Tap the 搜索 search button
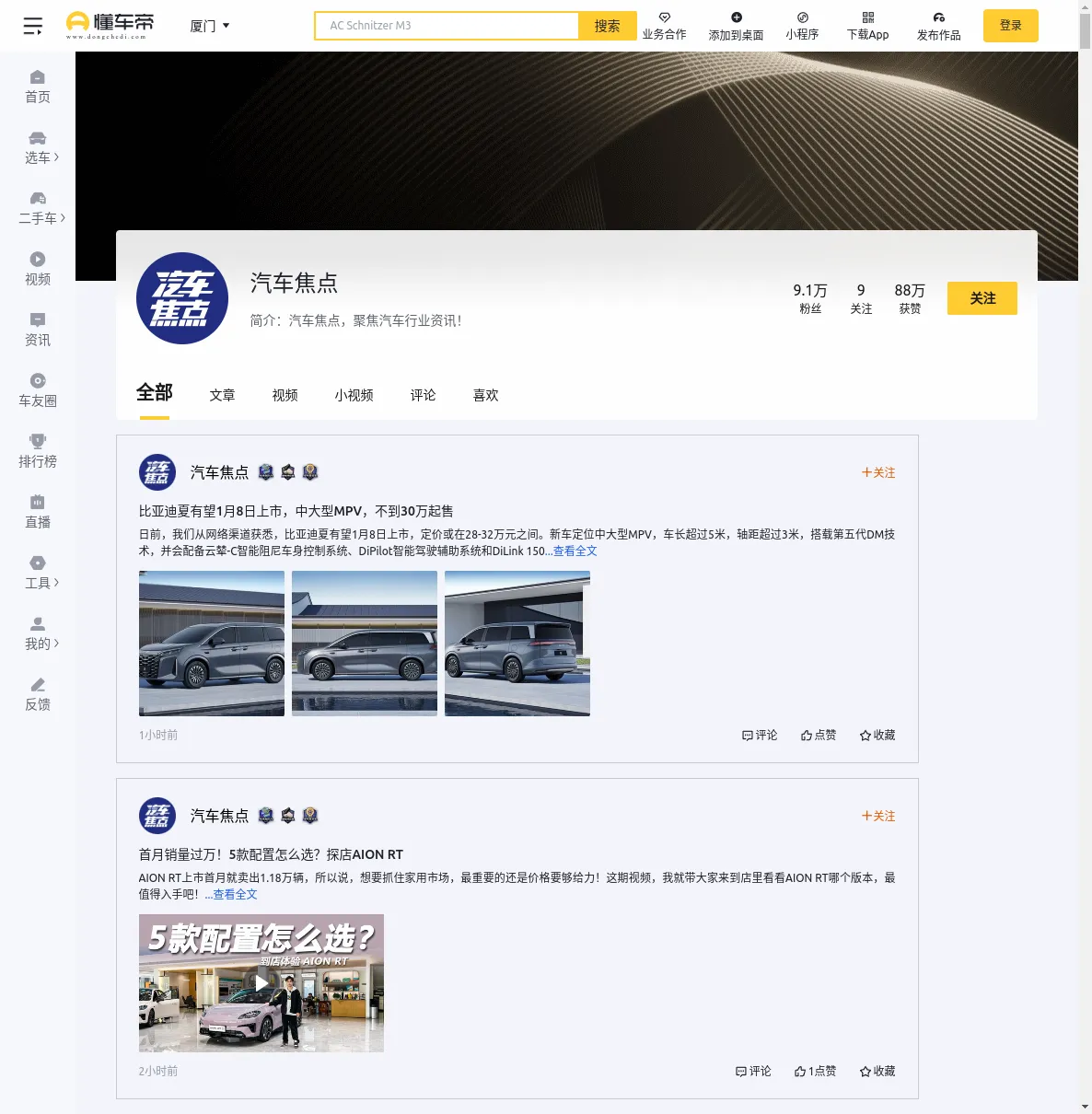This screenshot has height=1114, width=1092. click(607, 26)
